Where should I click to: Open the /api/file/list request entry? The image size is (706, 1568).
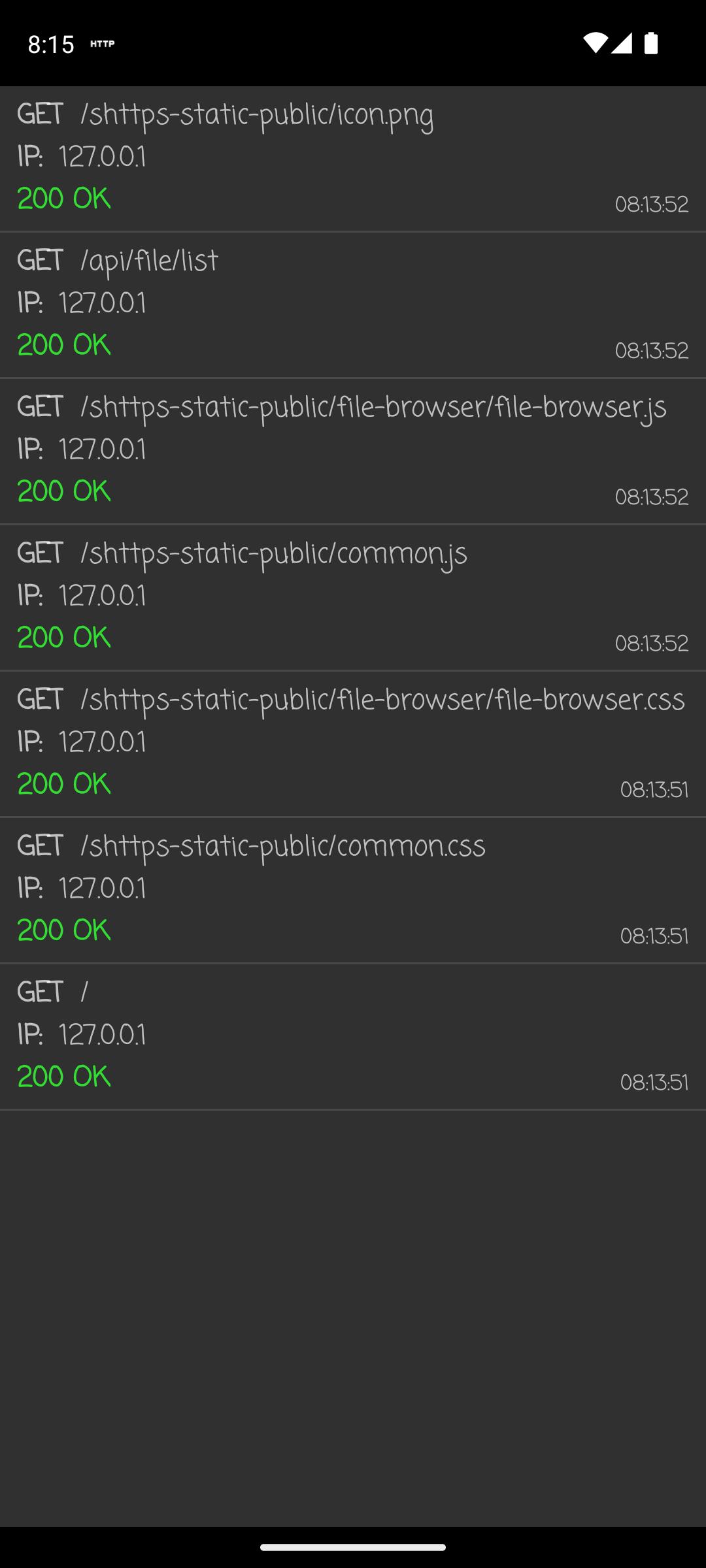coord(353,304)
